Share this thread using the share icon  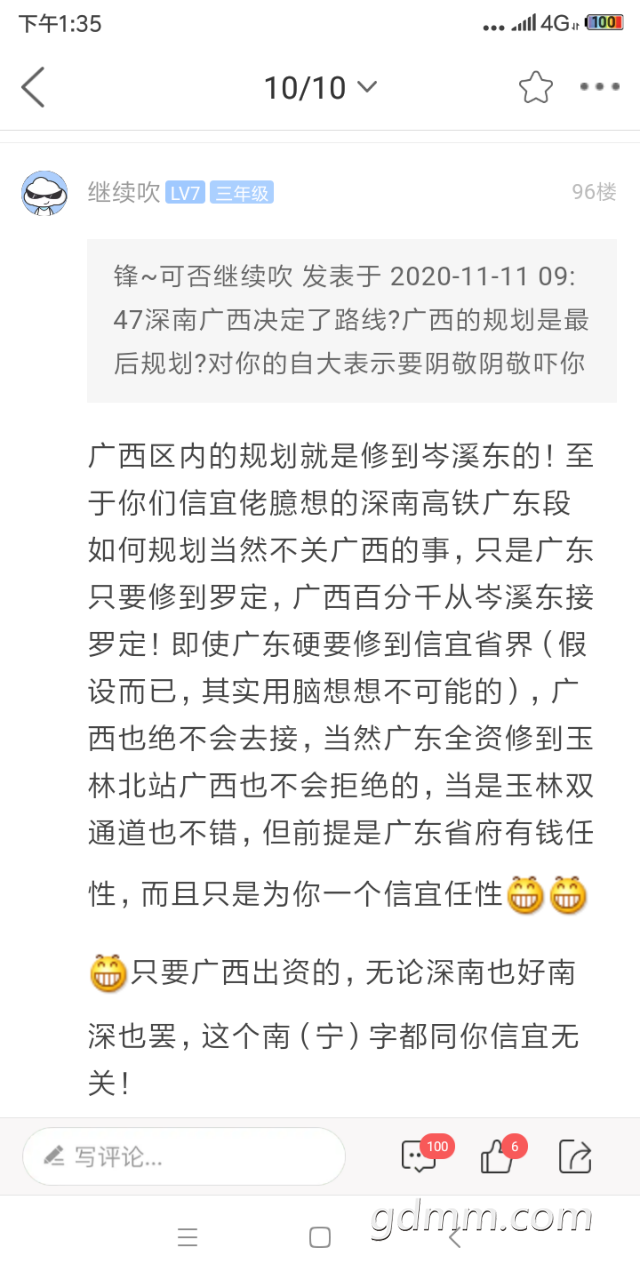click(575, 1157)
